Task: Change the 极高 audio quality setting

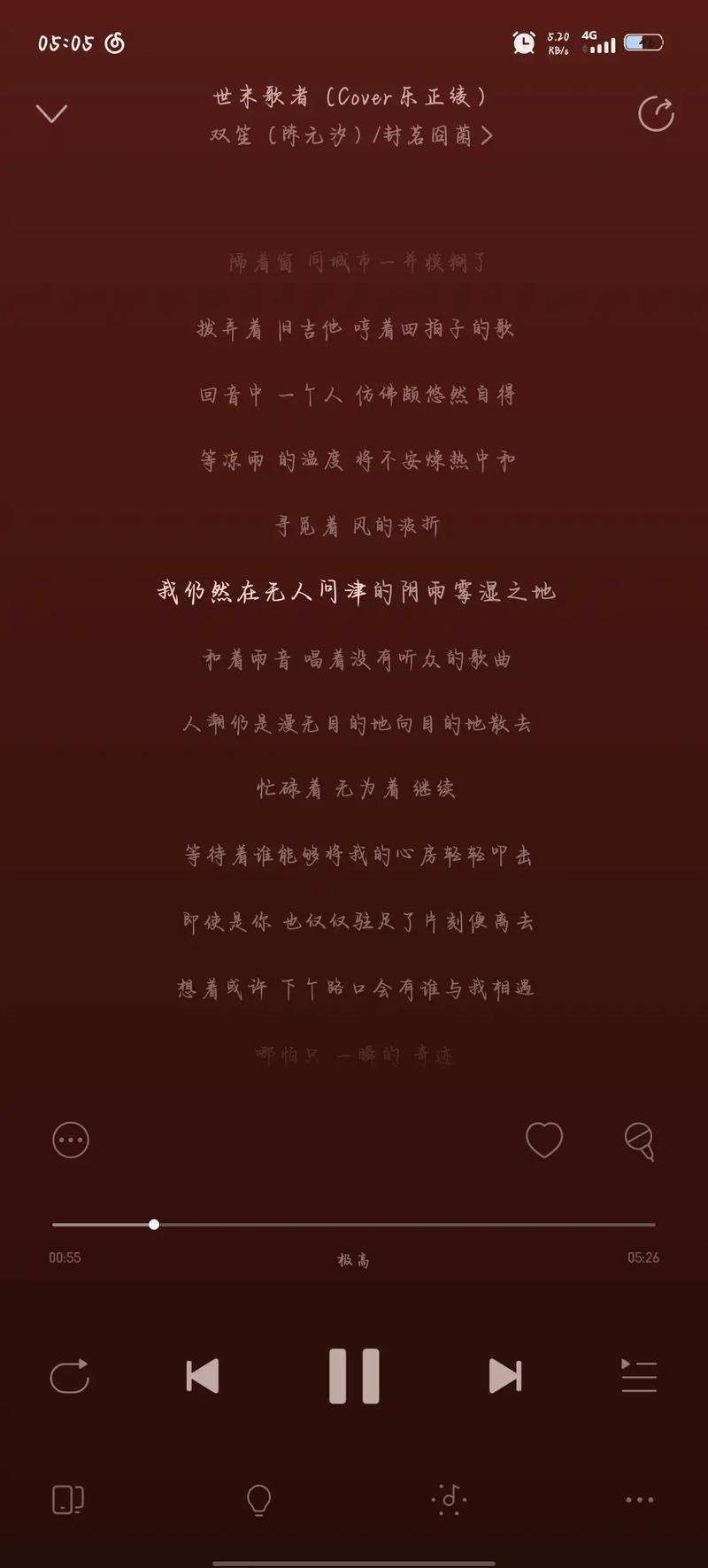Action: click(353, 1260)
